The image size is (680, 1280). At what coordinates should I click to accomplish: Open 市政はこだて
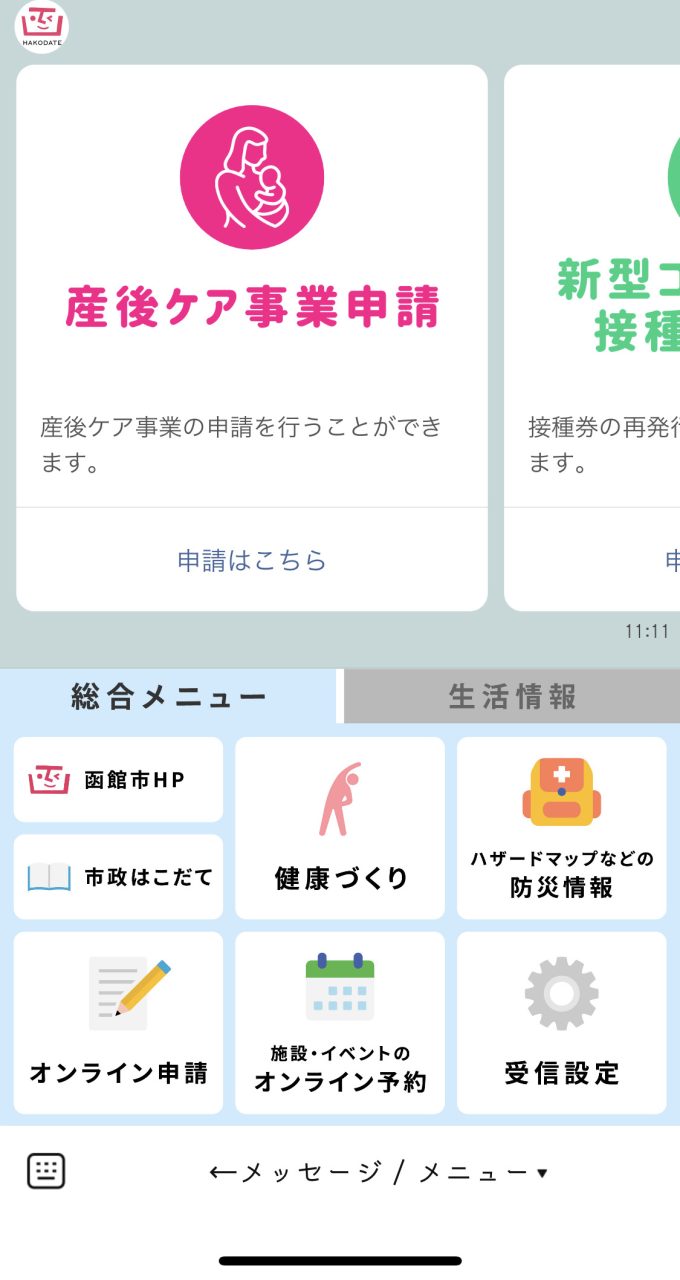pyautogui.click(x=118, y=877)
